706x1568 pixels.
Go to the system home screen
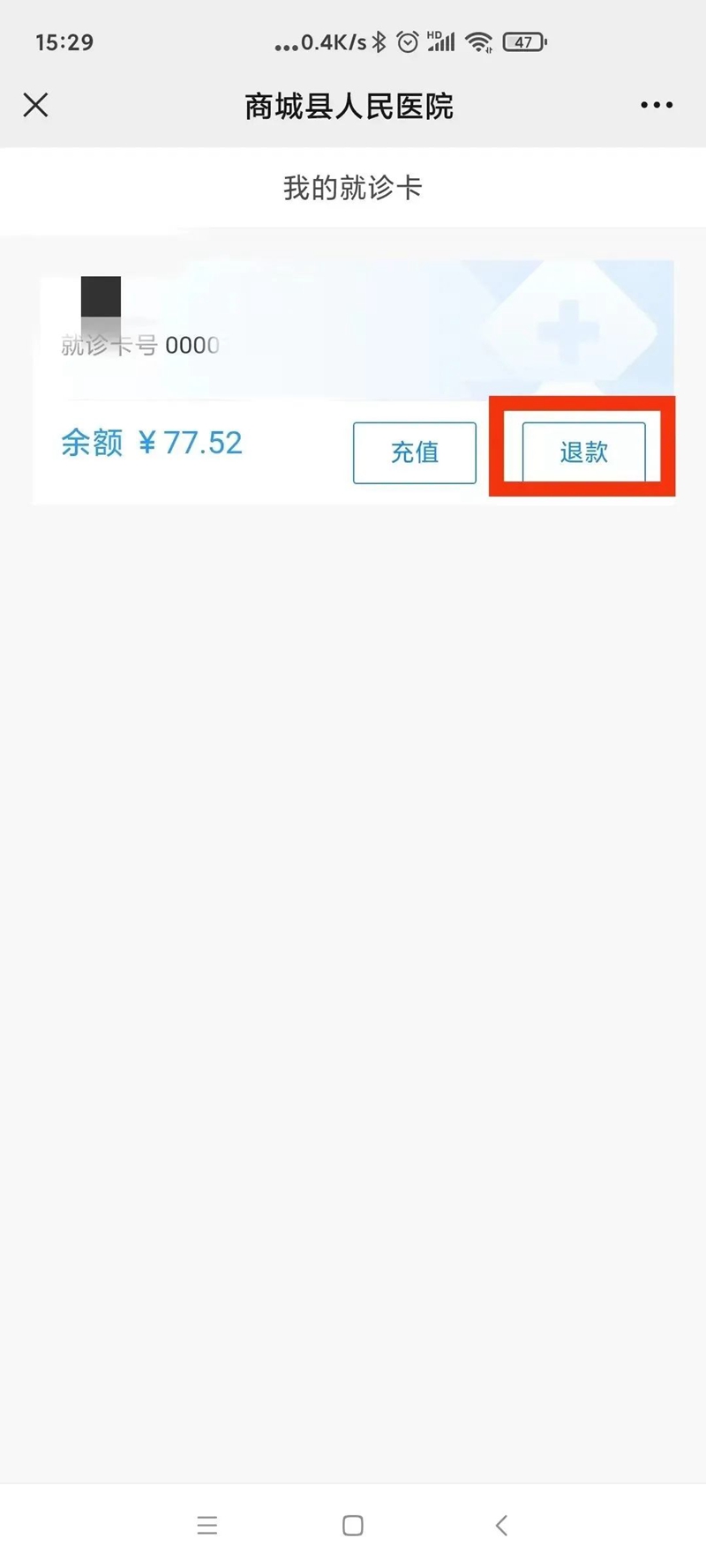coord(353,1525)
